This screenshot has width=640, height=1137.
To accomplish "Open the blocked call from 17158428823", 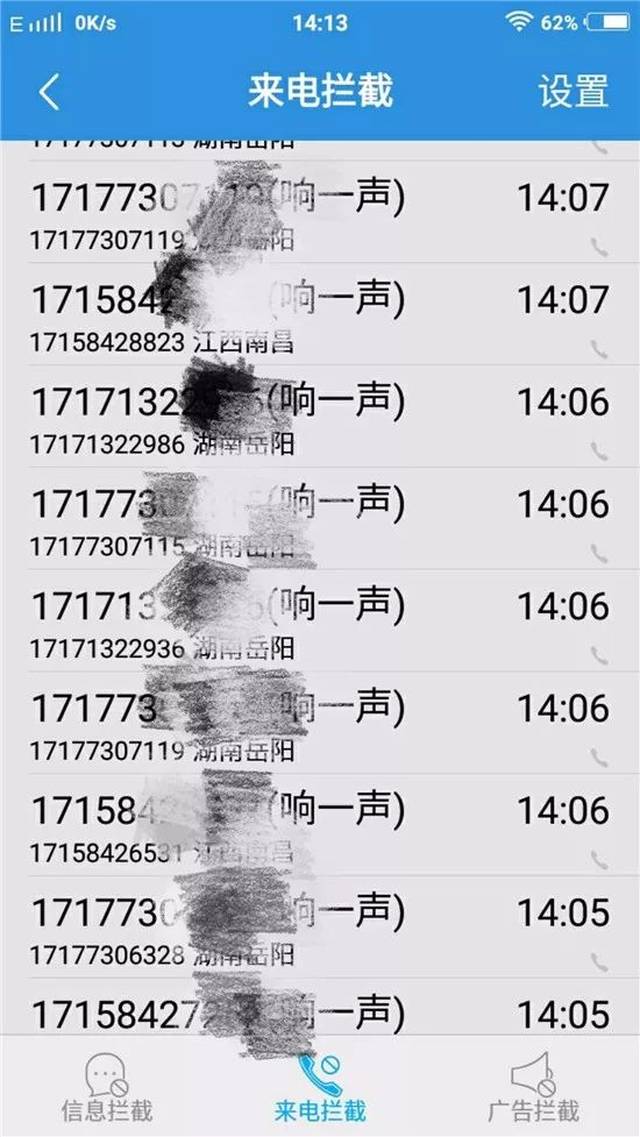I will [x=320, y=315].
